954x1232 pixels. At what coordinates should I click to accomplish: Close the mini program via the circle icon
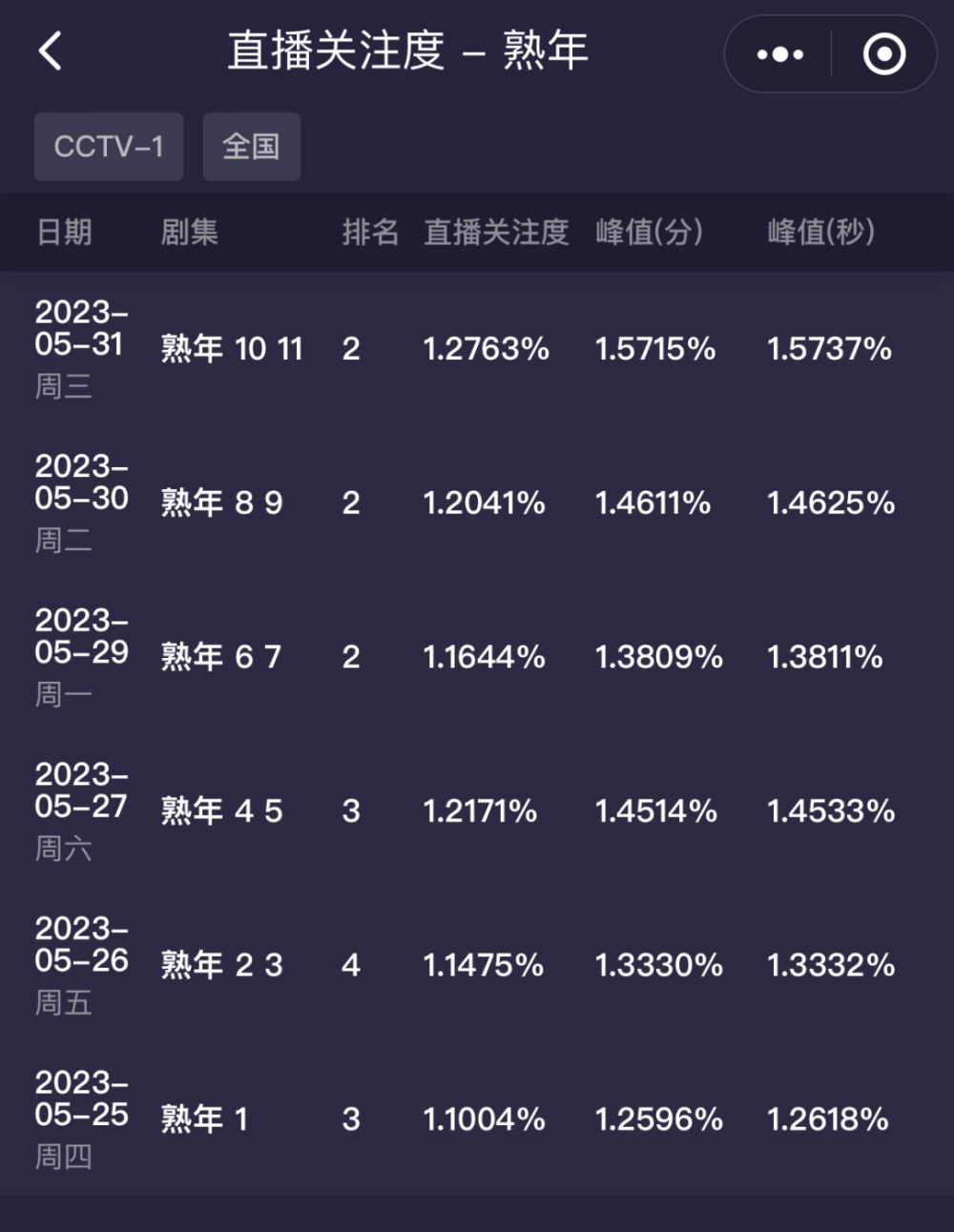[883, 54]
